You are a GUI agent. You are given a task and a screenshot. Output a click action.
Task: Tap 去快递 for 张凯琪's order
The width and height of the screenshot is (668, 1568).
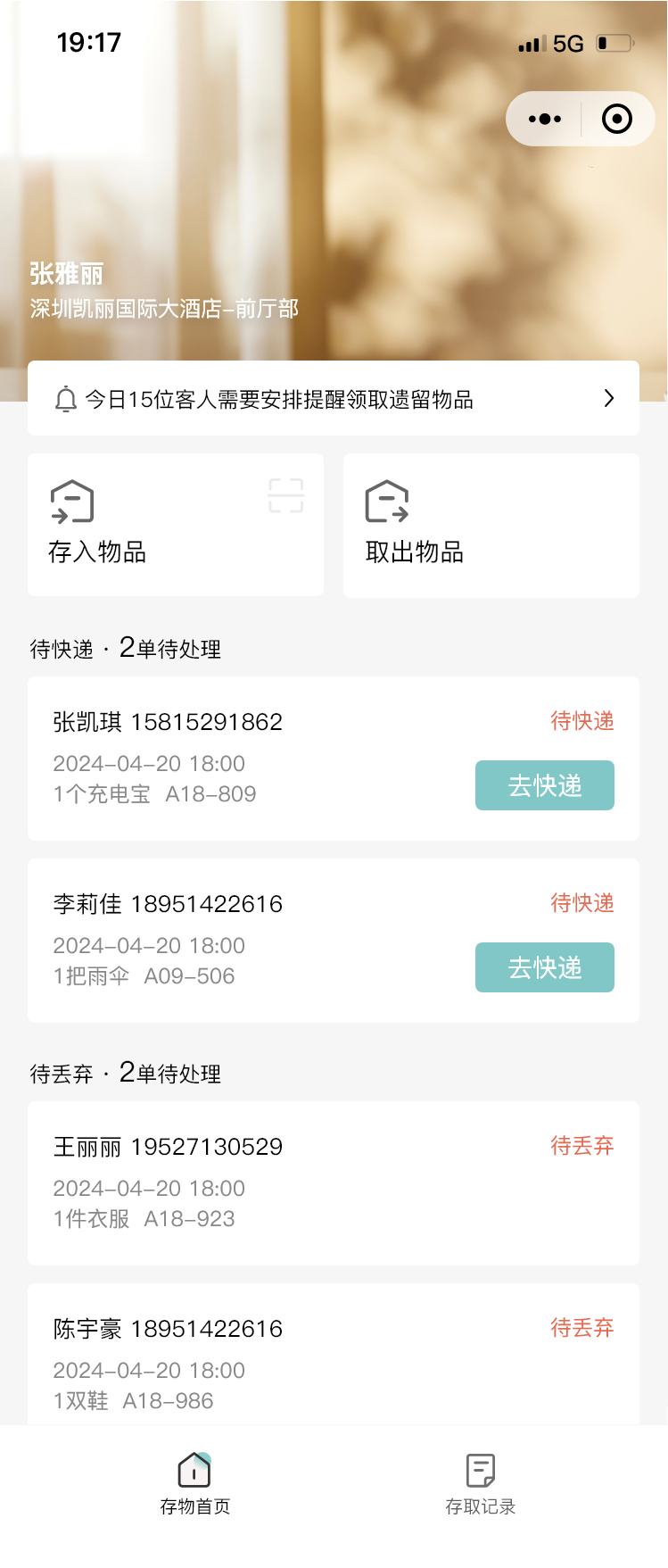pyautogui.click(x=544, y=785)
